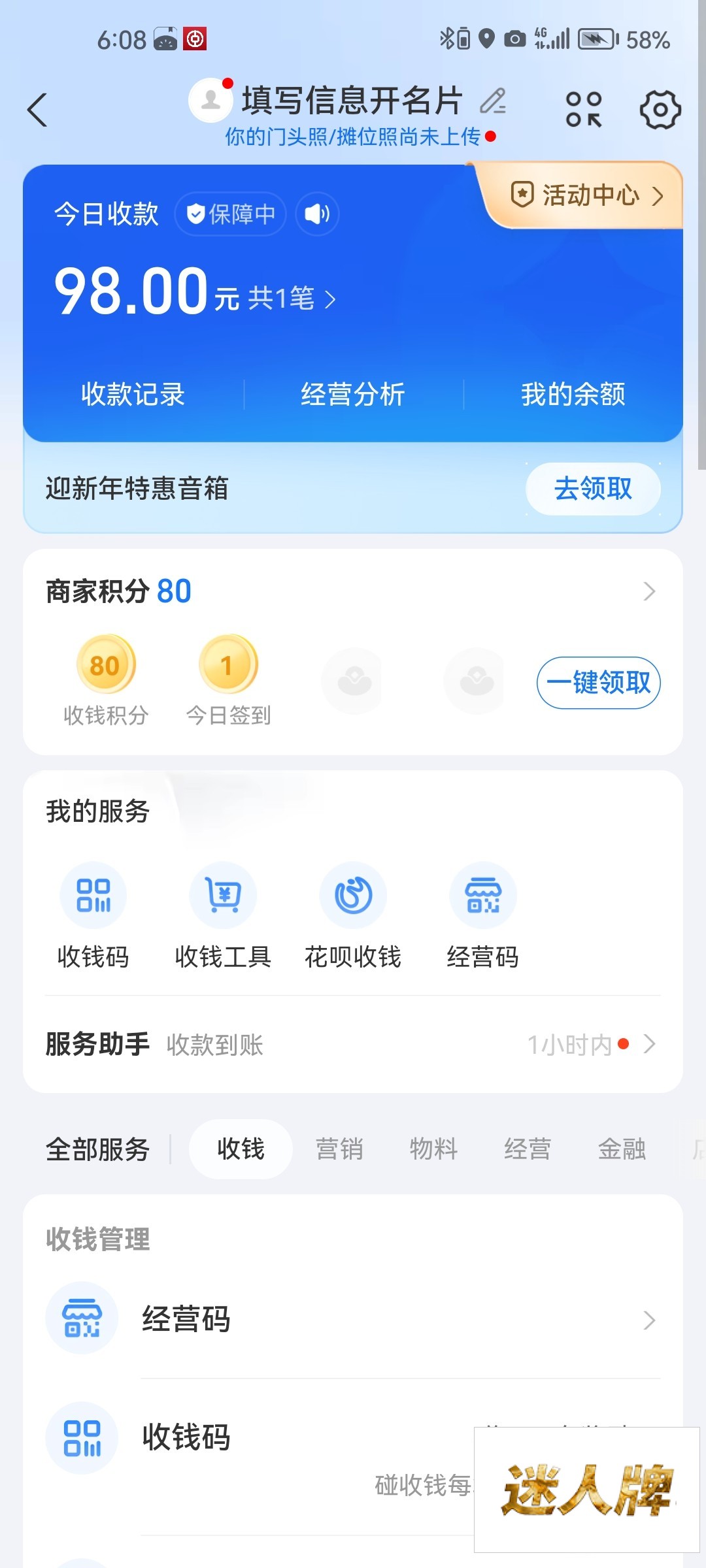Tap 去领取 for the New Year speaker
Viewport: 706px width, 1568px height.
pyautogui.click(x=593, y=489)
